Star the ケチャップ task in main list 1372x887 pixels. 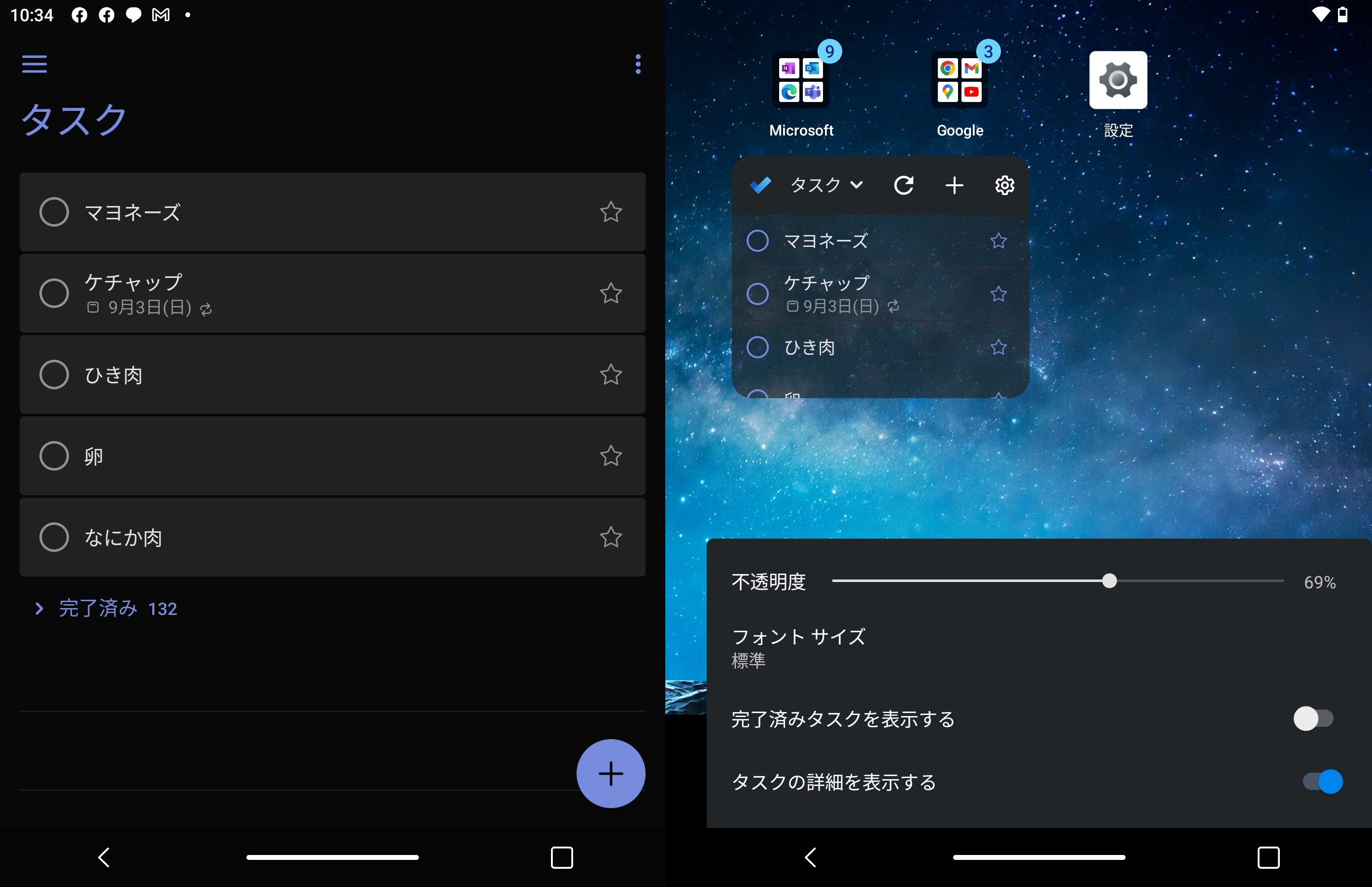tap(611, 293)
